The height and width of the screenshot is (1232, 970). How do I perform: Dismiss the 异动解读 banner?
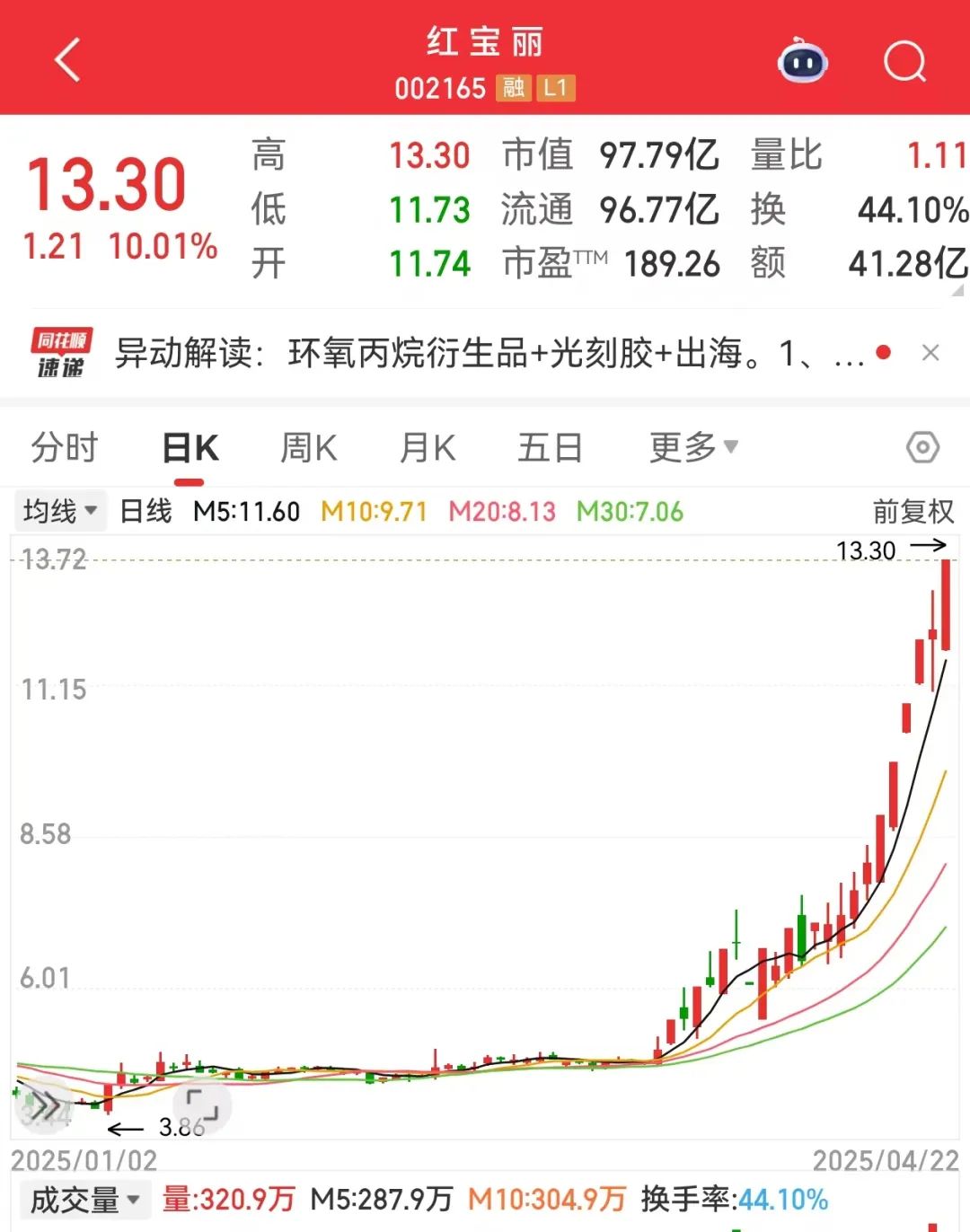click(x=930, y=353)
